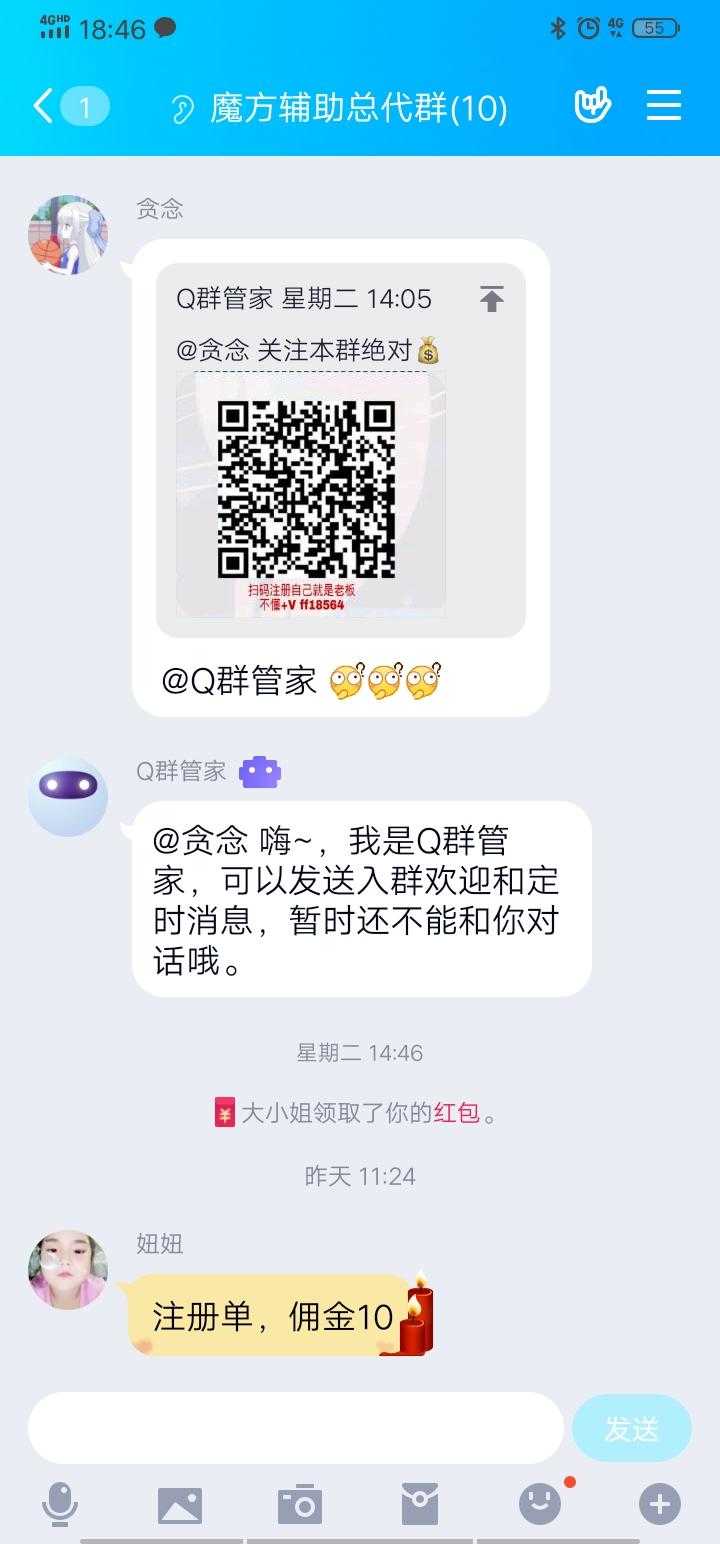This screenshot has height=1544, width=720.
Task: Tap the 发送 button
Action: 631,1428
